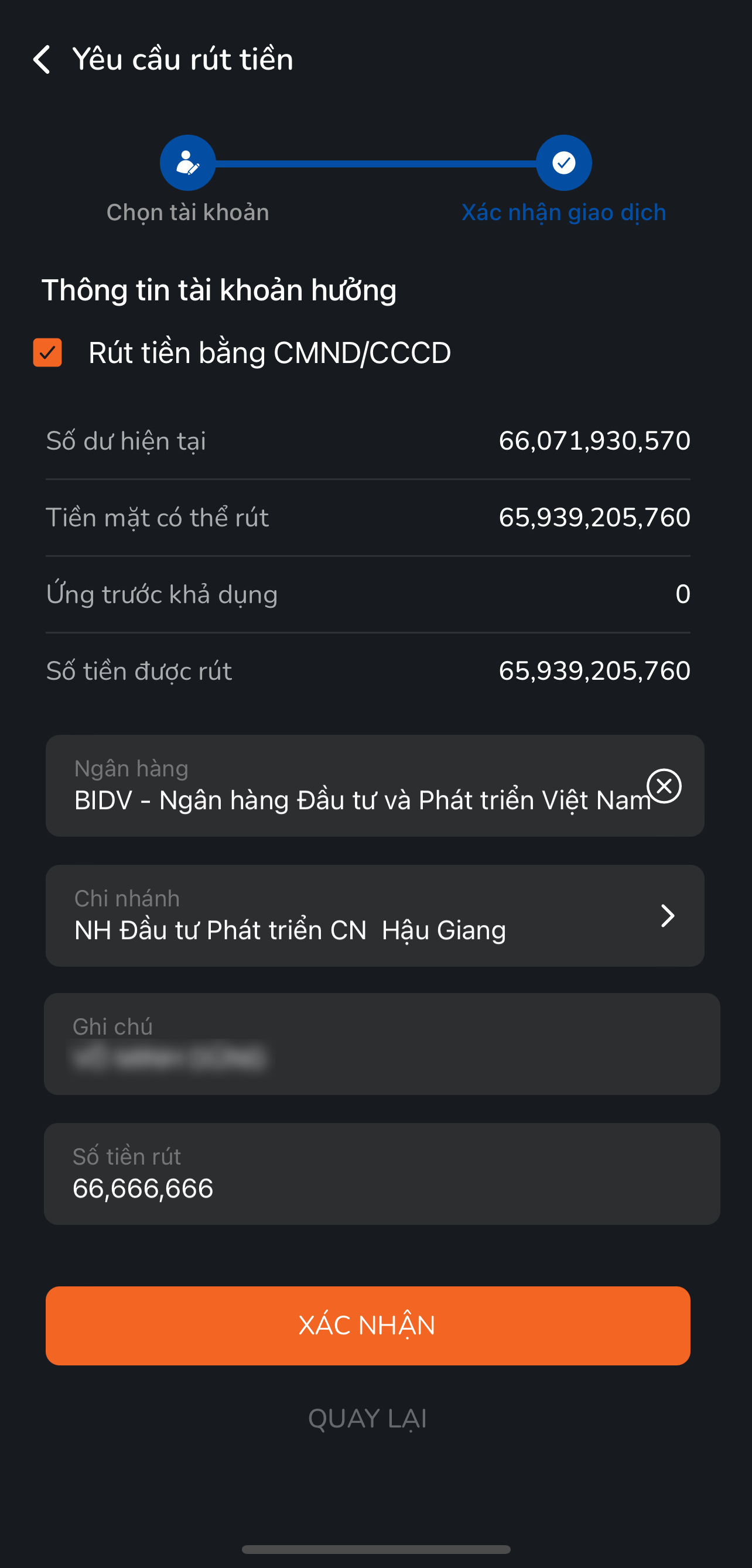
Task: Tap QUAY LẠI to return
Action: (x=367, y=1418)
